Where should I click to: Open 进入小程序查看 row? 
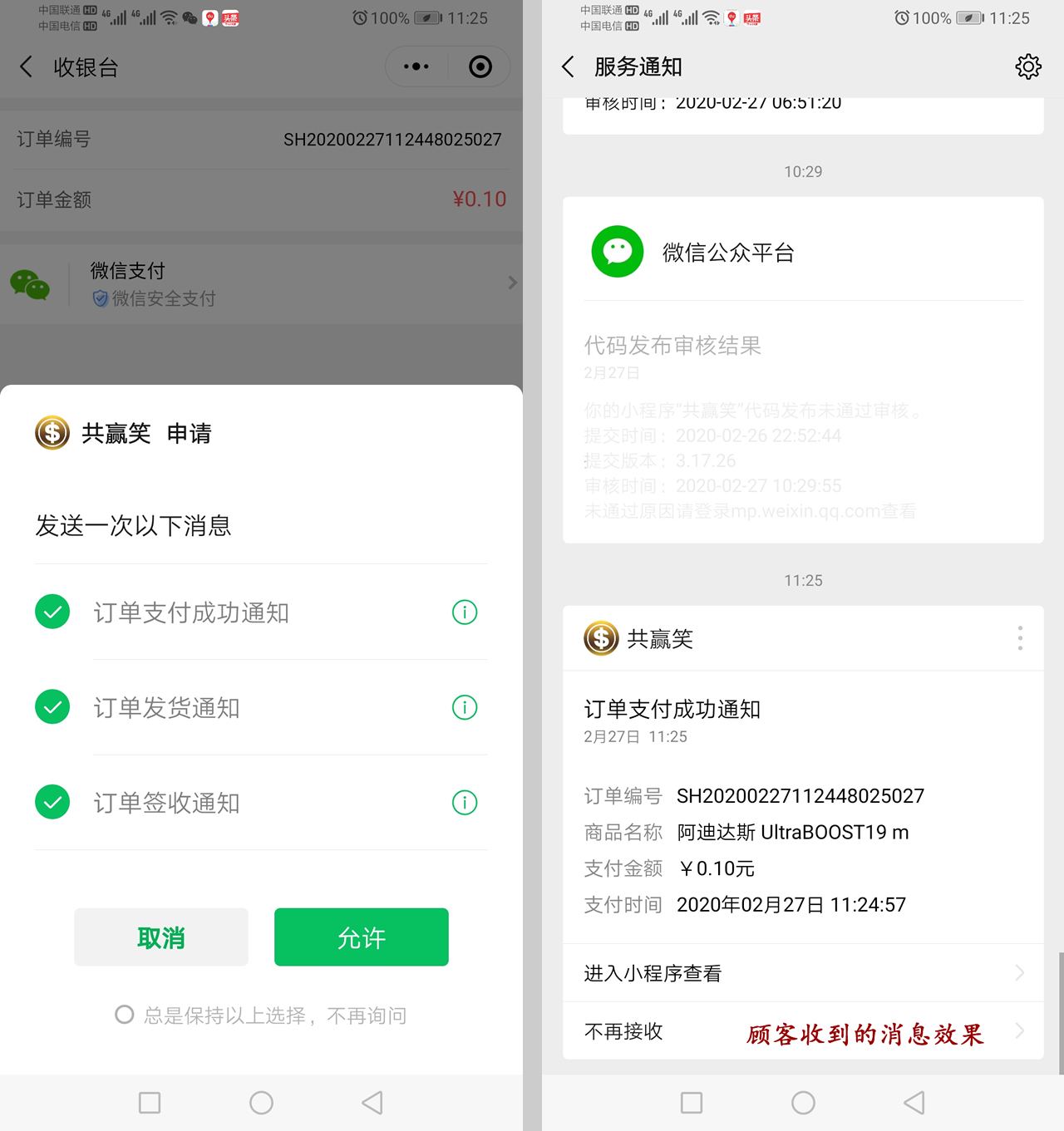803,973
